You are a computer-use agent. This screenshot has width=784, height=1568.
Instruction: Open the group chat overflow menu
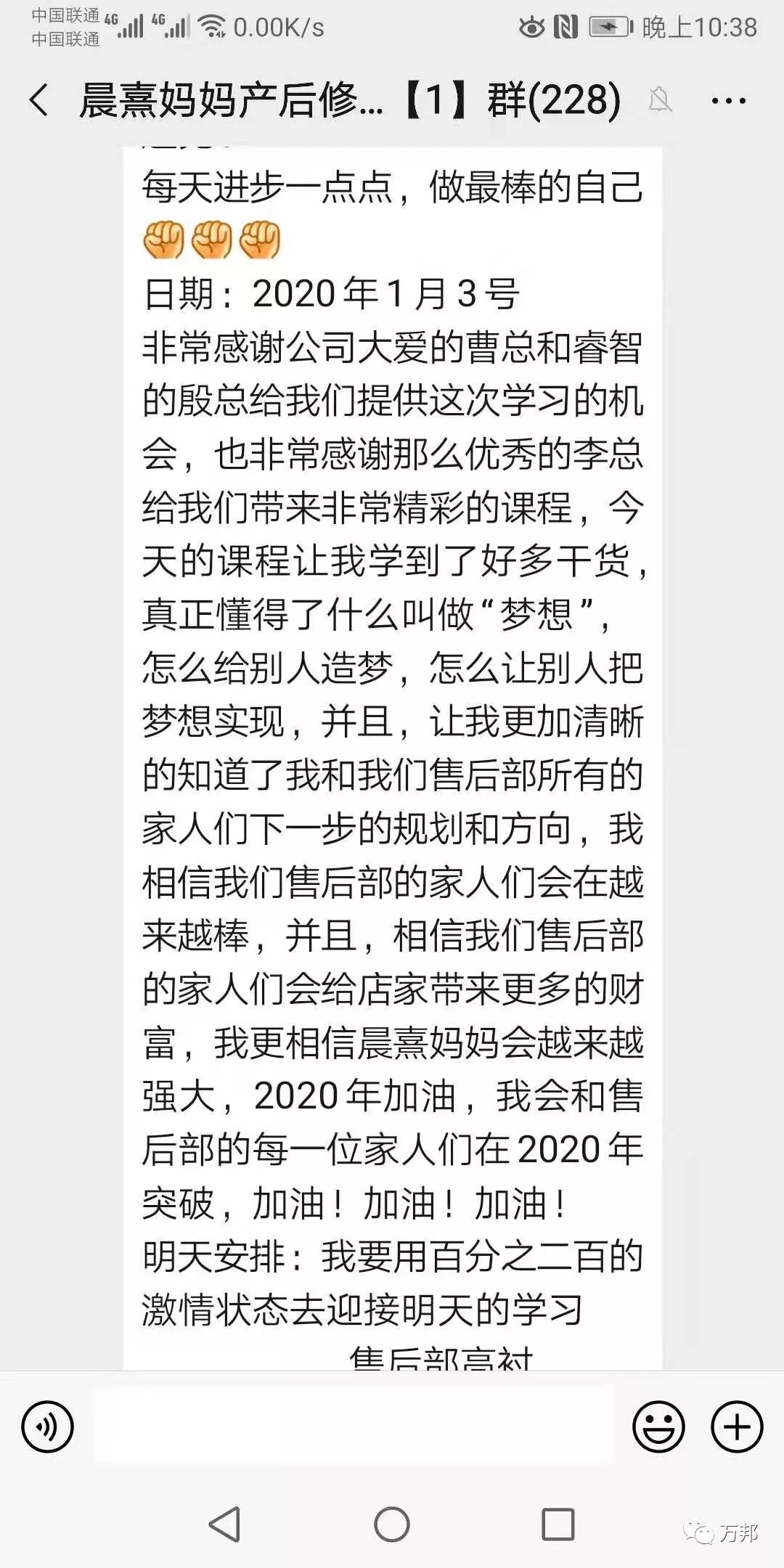[728, 101]
